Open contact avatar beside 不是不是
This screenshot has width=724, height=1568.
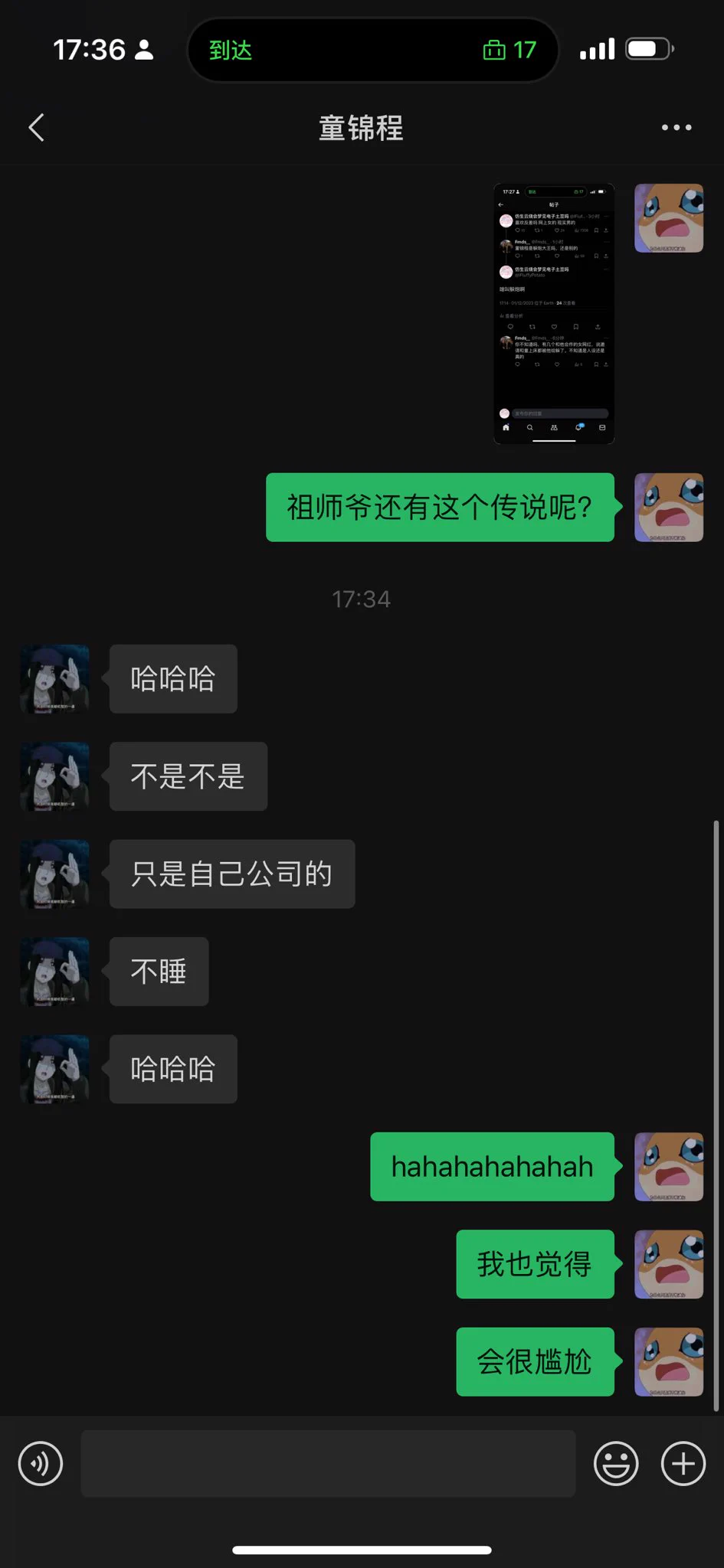tap(55, 776)
